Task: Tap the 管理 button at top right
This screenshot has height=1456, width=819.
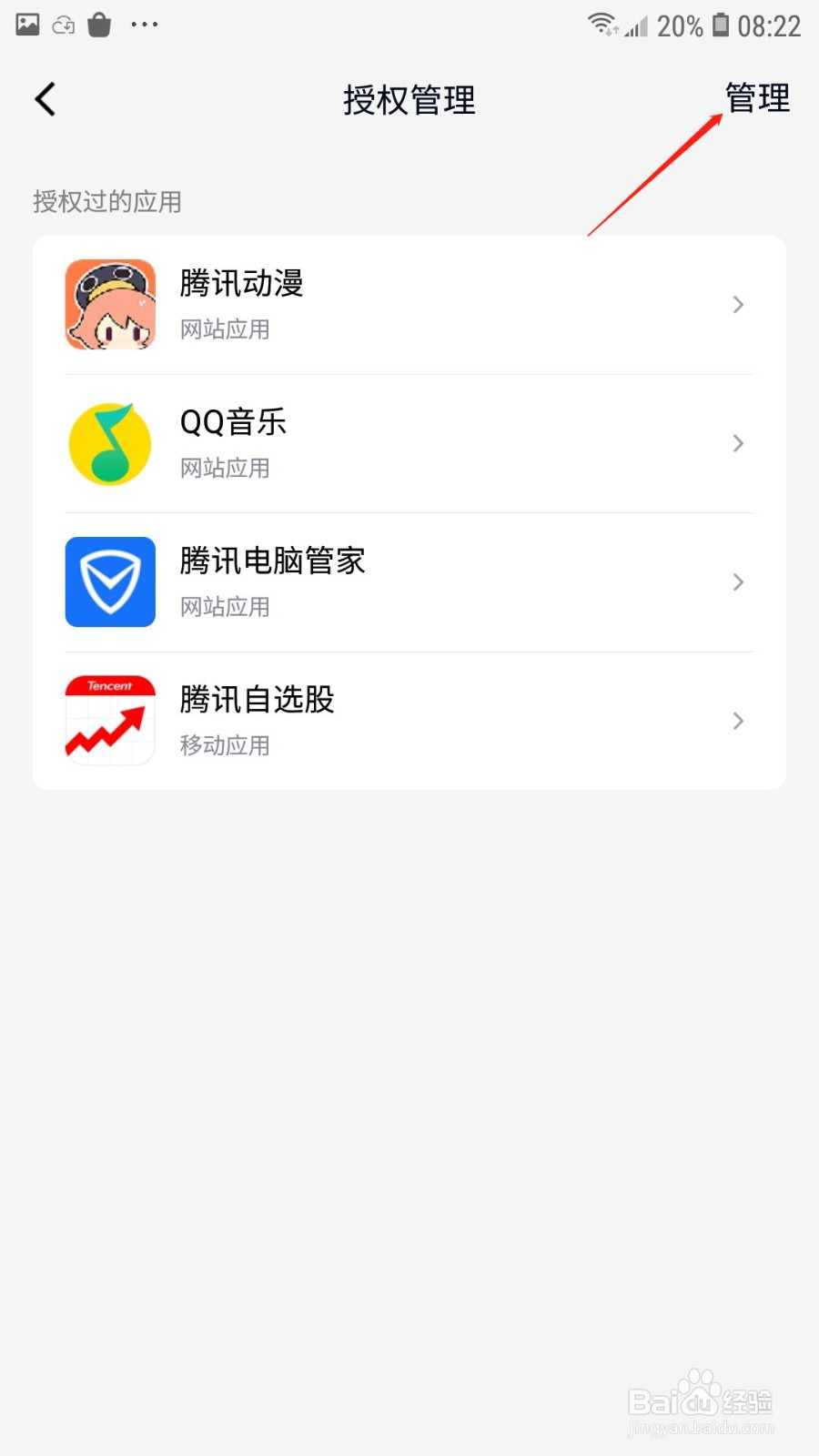Action: coord(756,100)
